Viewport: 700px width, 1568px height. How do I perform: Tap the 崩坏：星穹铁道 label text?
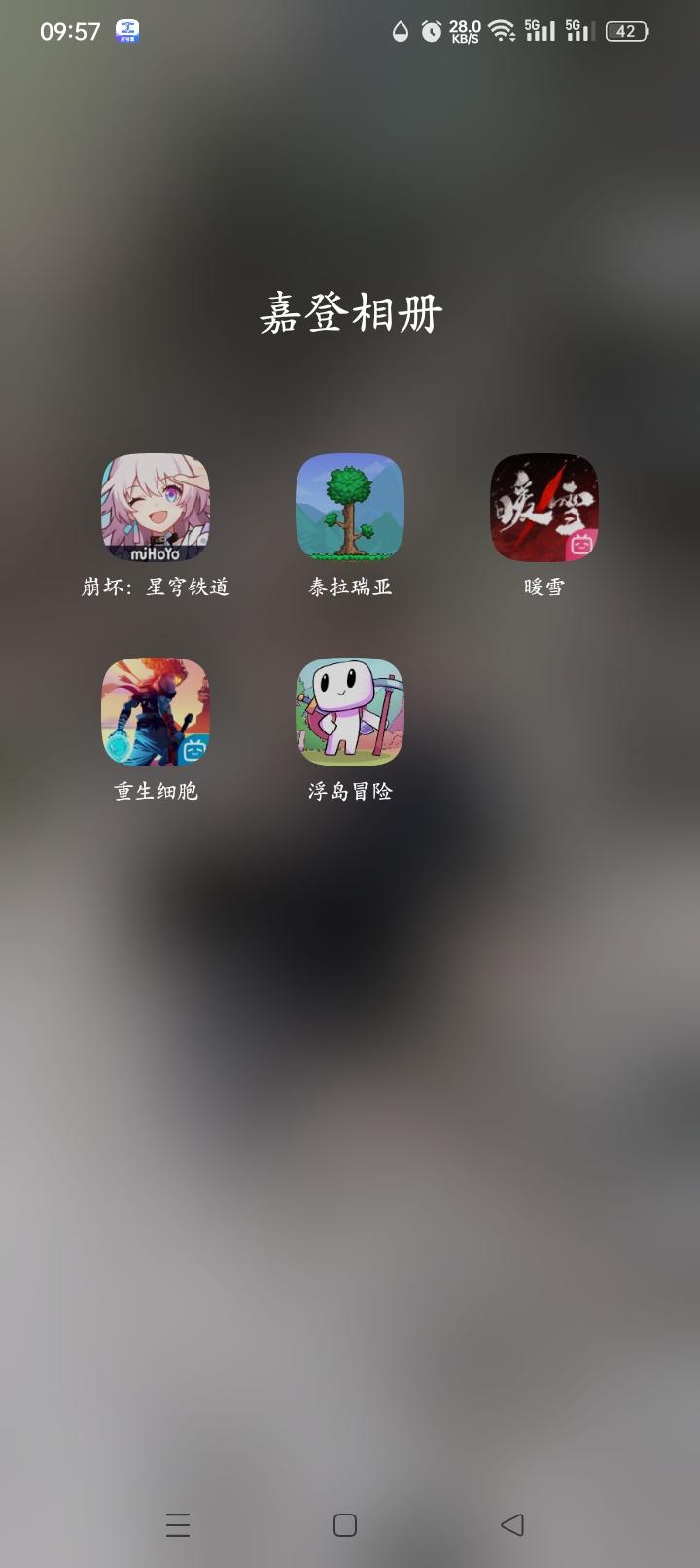click(157, 587)
